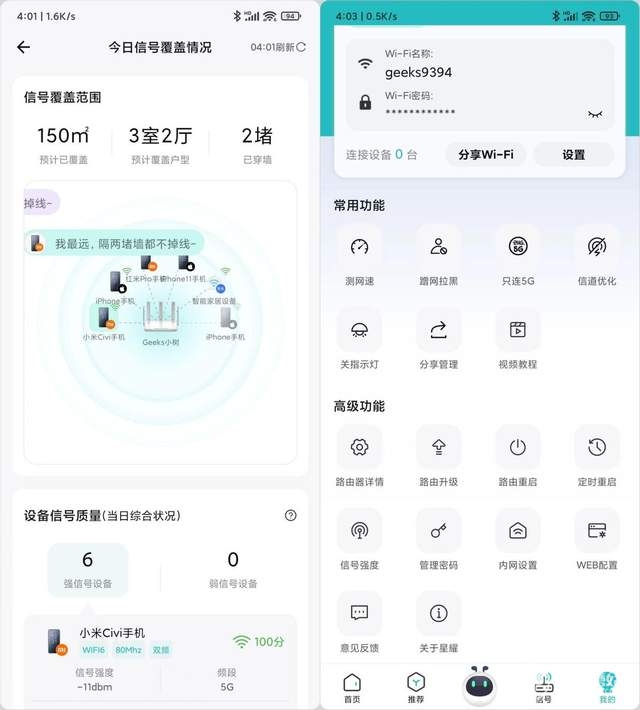The height and width of the screenshot is (710, 640).
Task: Tap the 分享Wi-Fi button
Action: point(486,154)
